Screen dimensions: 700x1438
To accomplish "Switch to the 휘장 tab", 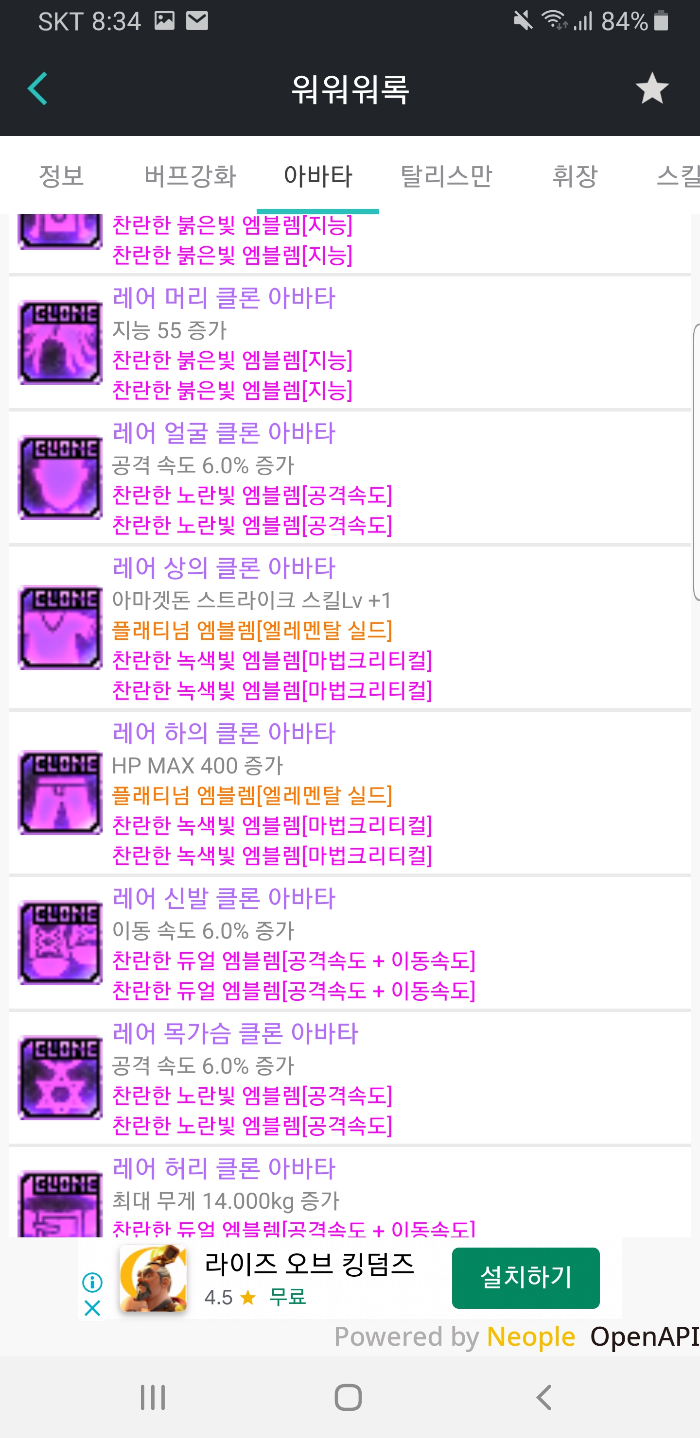I will [574, 177].
